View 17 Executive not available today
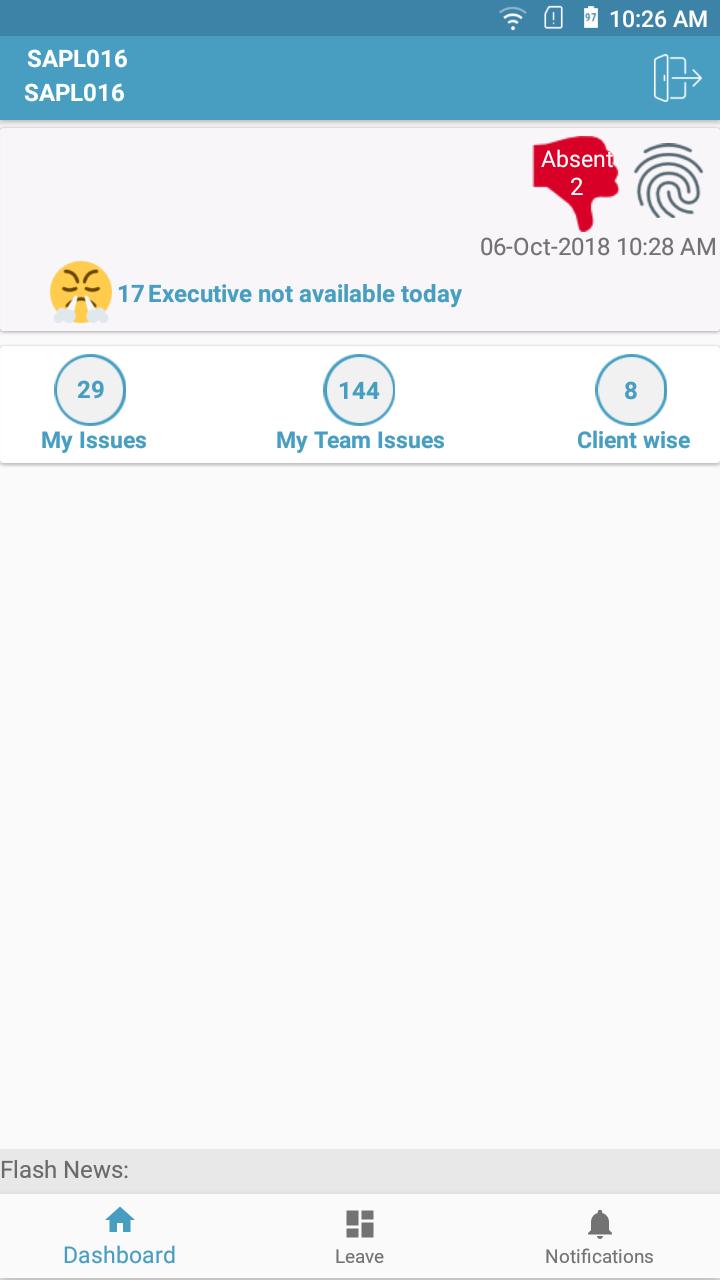The width and height of the screenshot is (720, 1280). 289,294
